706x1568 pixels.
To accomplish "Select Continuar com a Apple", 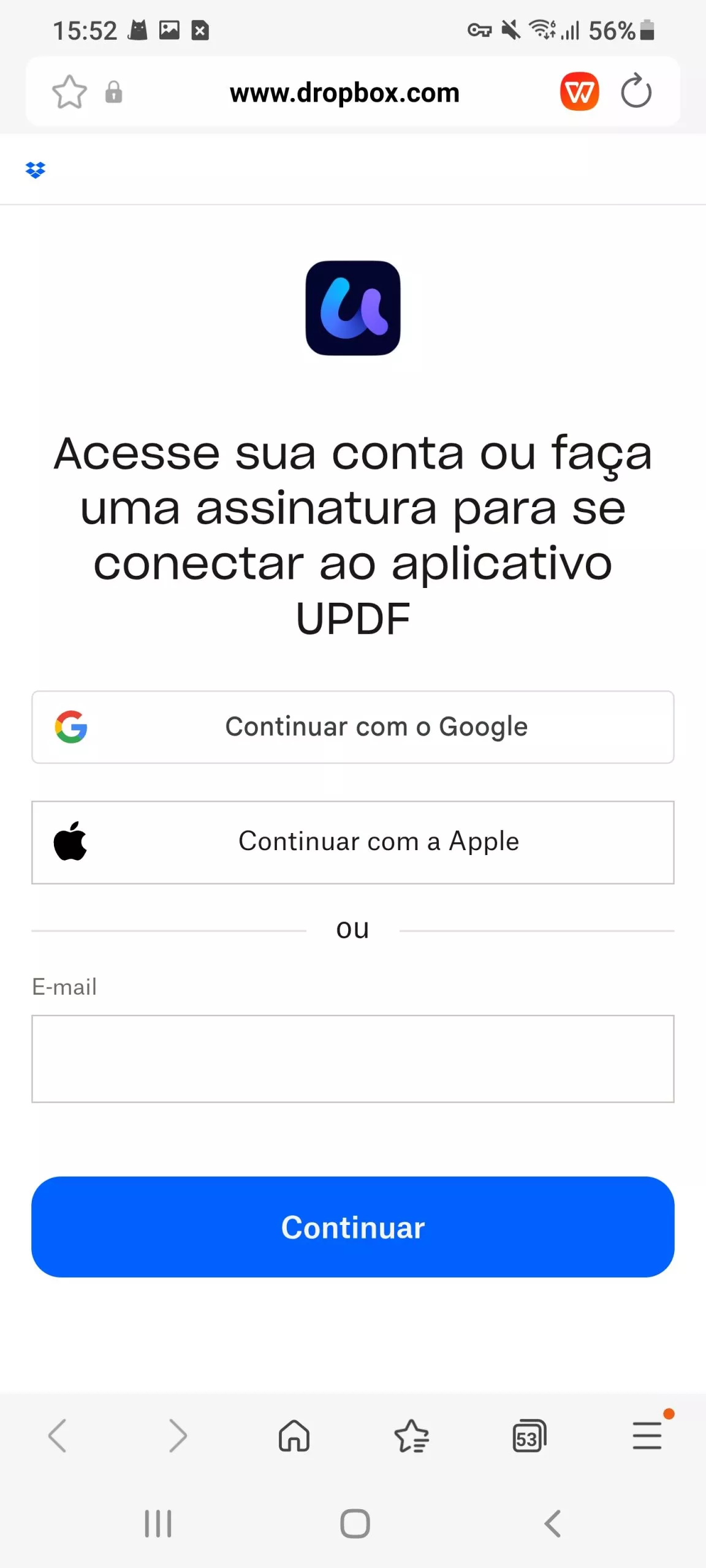I will click(353, 842).
